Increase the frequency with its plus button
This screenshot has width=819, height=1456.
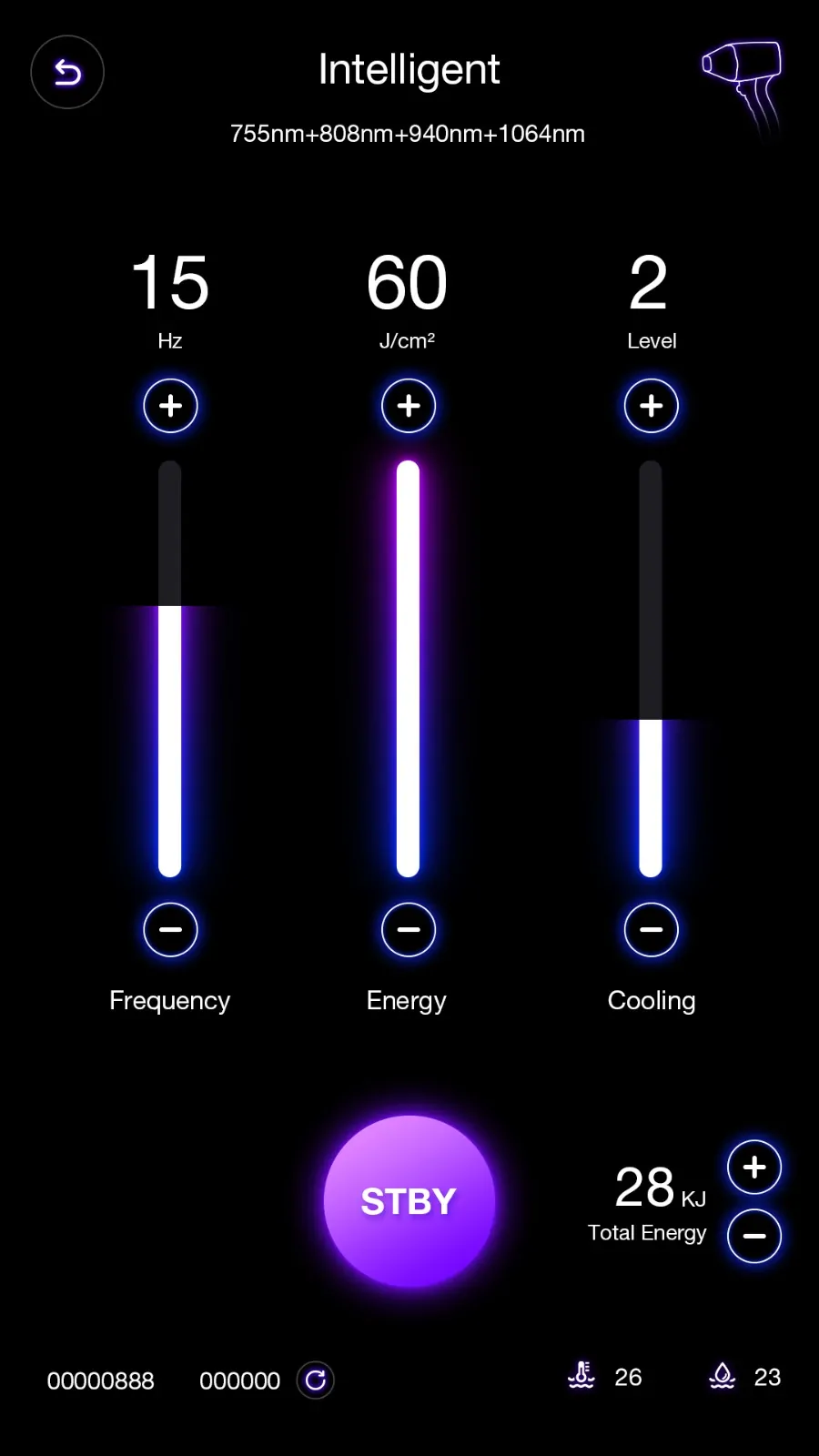tap(170, 406)
